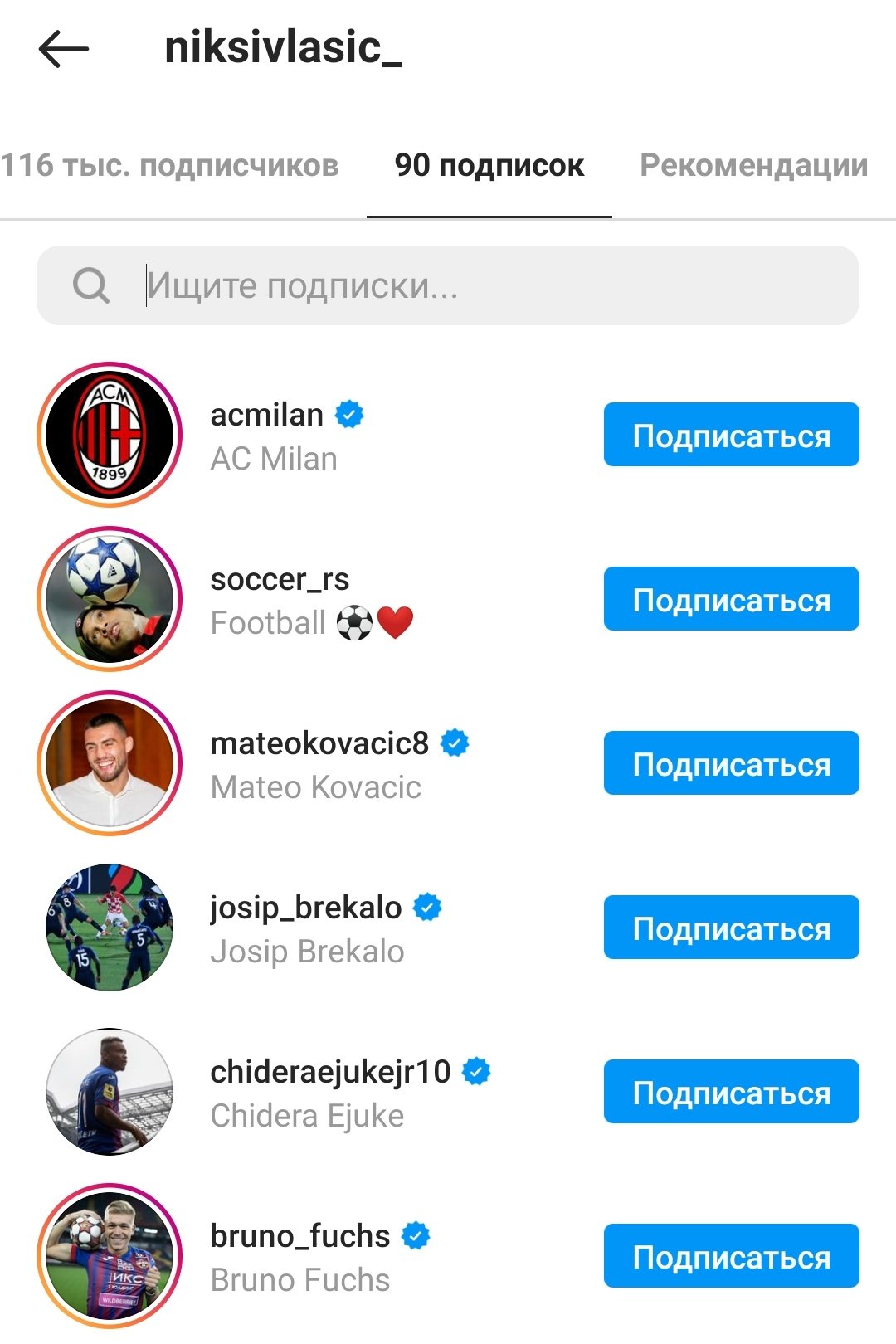Follow josip_brekalo with Подписаться button

click(x=731, y=928)
